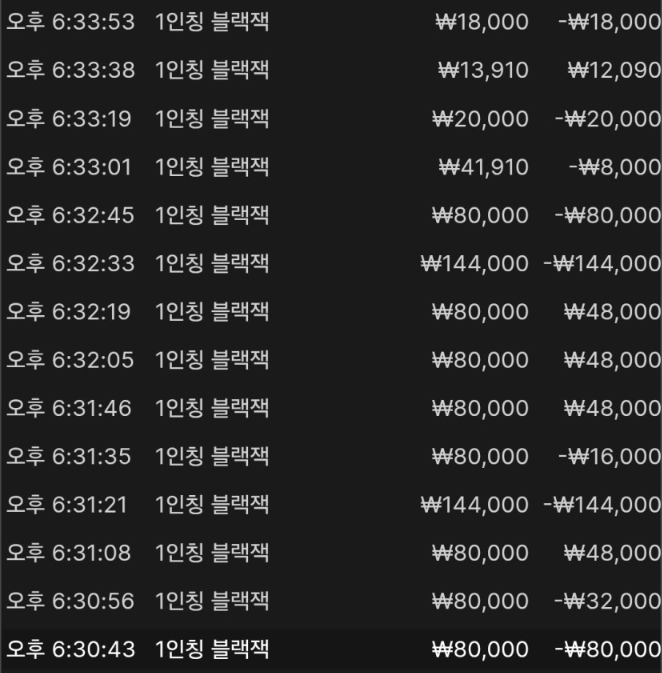
Task: Show details of the 6:31:21 bet
Action: pos(330,504)
